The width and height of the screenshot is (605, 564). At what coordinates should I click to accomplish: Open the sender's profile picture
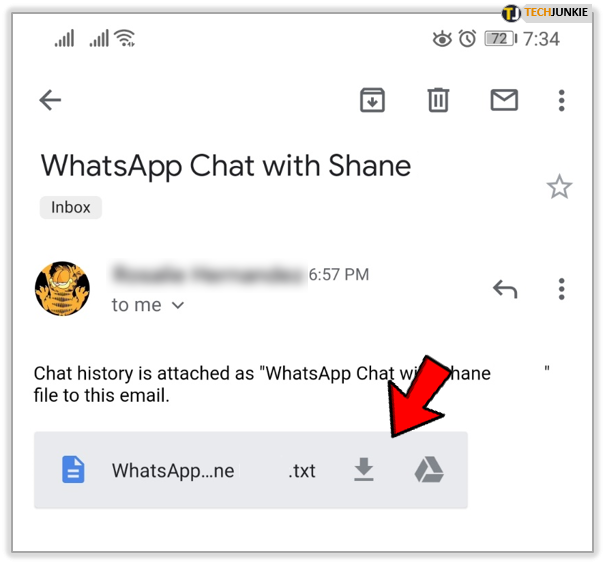63,290
